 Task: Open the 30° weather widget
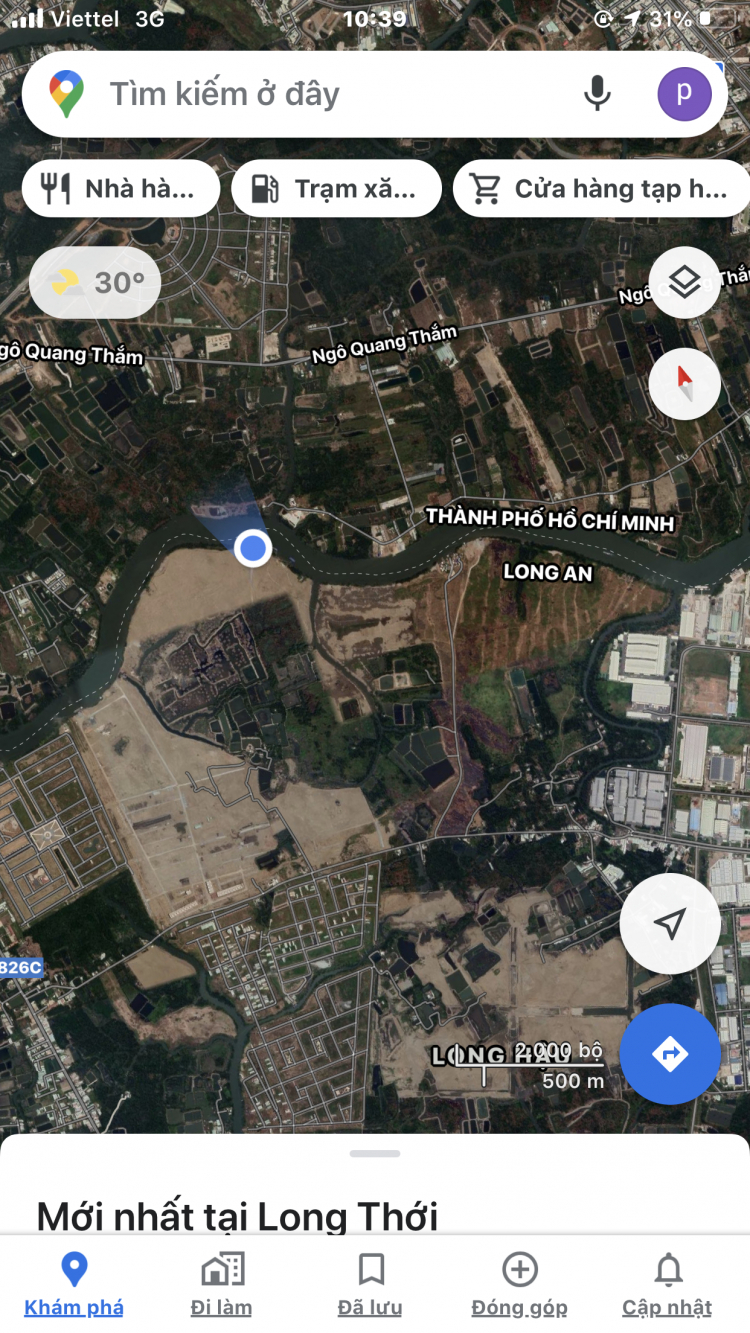(x=96, y=283)
